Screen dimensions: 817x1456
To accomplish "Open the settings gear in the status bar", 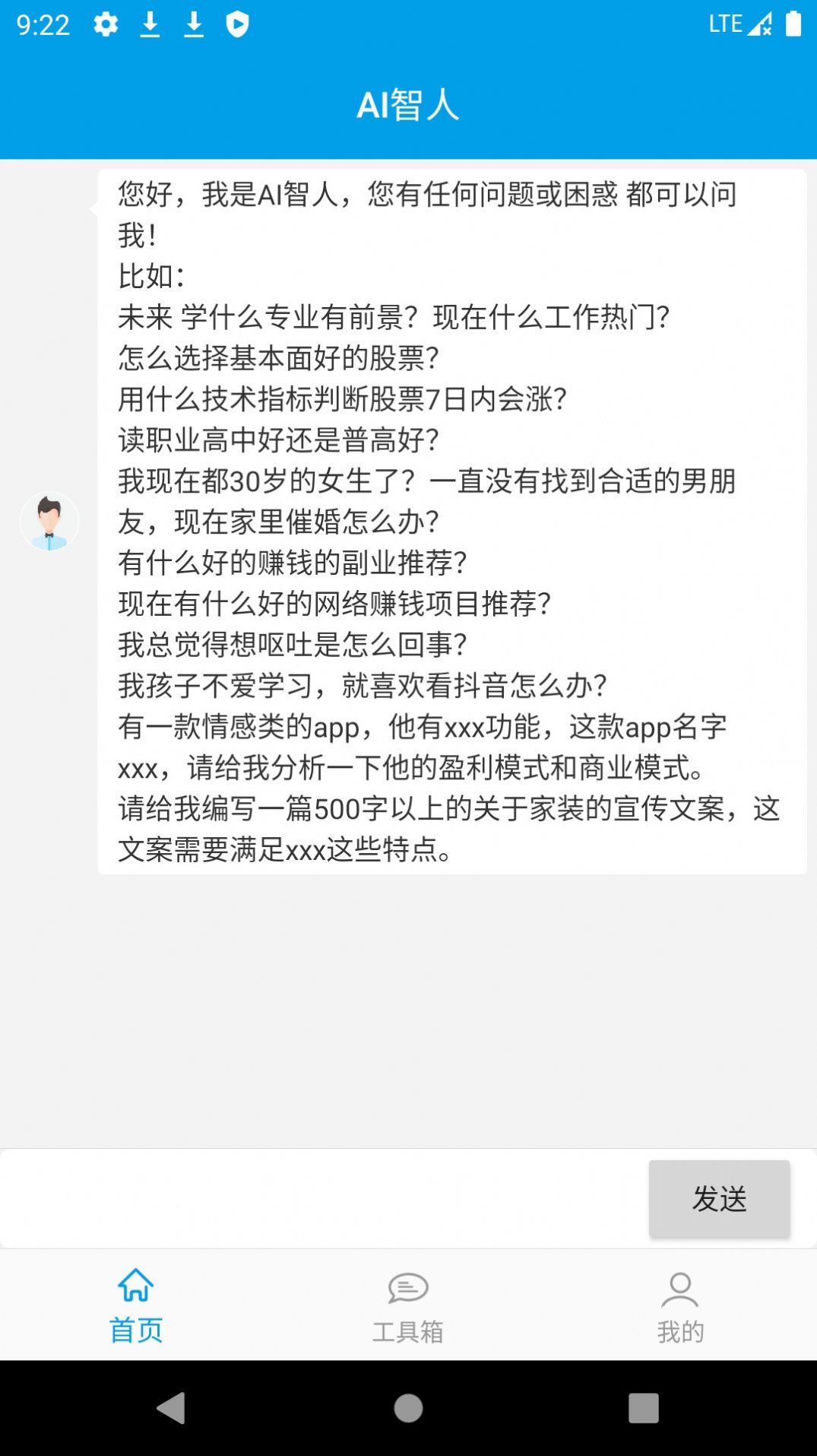I will pyautogui.click(x=104, y=23).
